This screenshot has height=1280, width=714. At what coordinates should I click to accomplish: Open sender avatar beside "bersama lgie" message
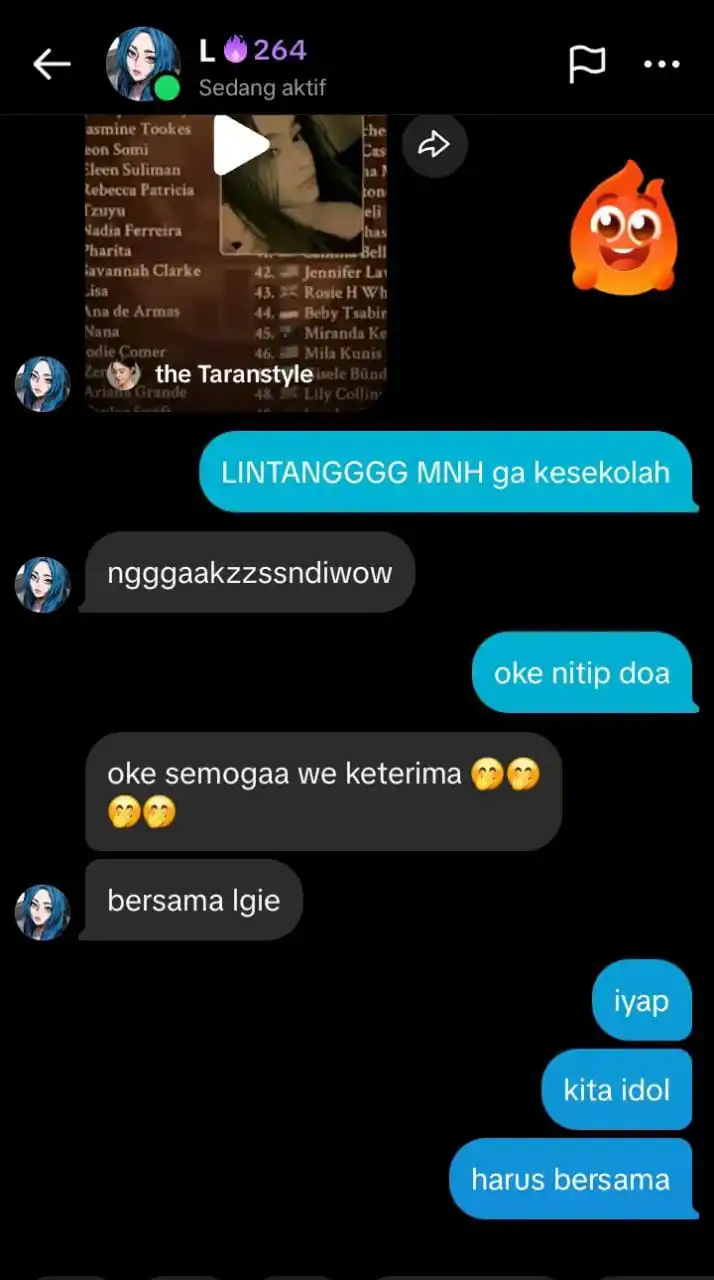pyautogui.click(x=43, y=911)
